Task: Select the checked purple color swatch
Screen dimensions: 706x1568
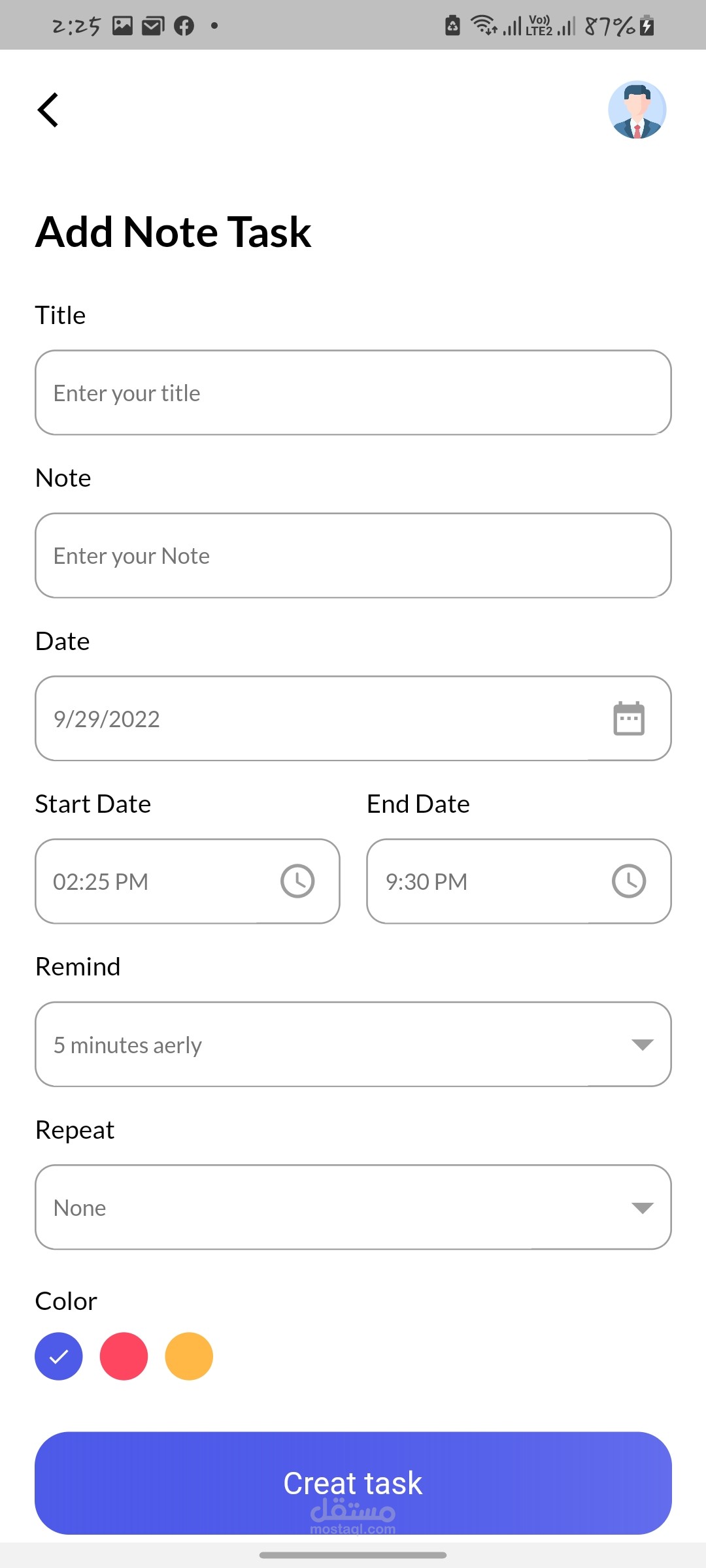Action: (58, 1356)
